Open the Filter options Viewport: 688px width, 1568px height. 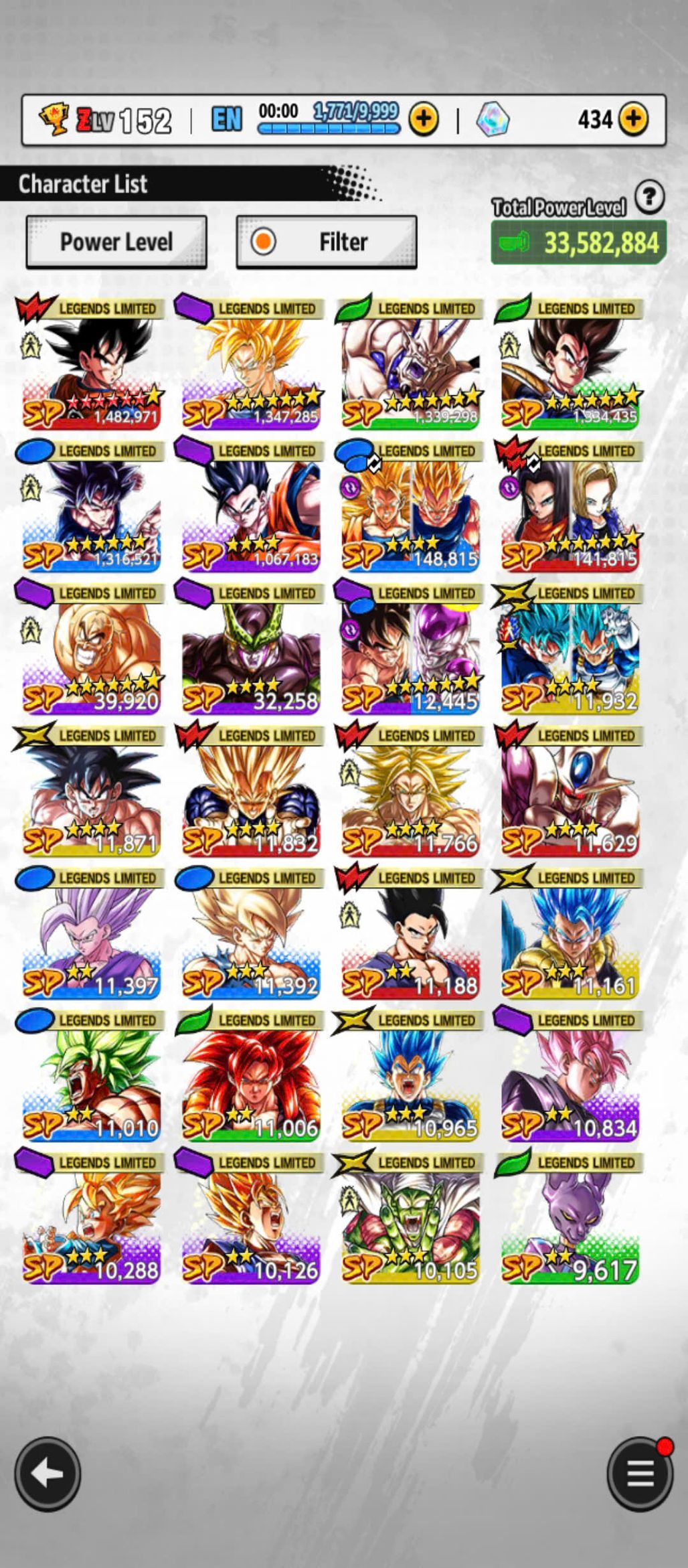(x=327, y=242)
